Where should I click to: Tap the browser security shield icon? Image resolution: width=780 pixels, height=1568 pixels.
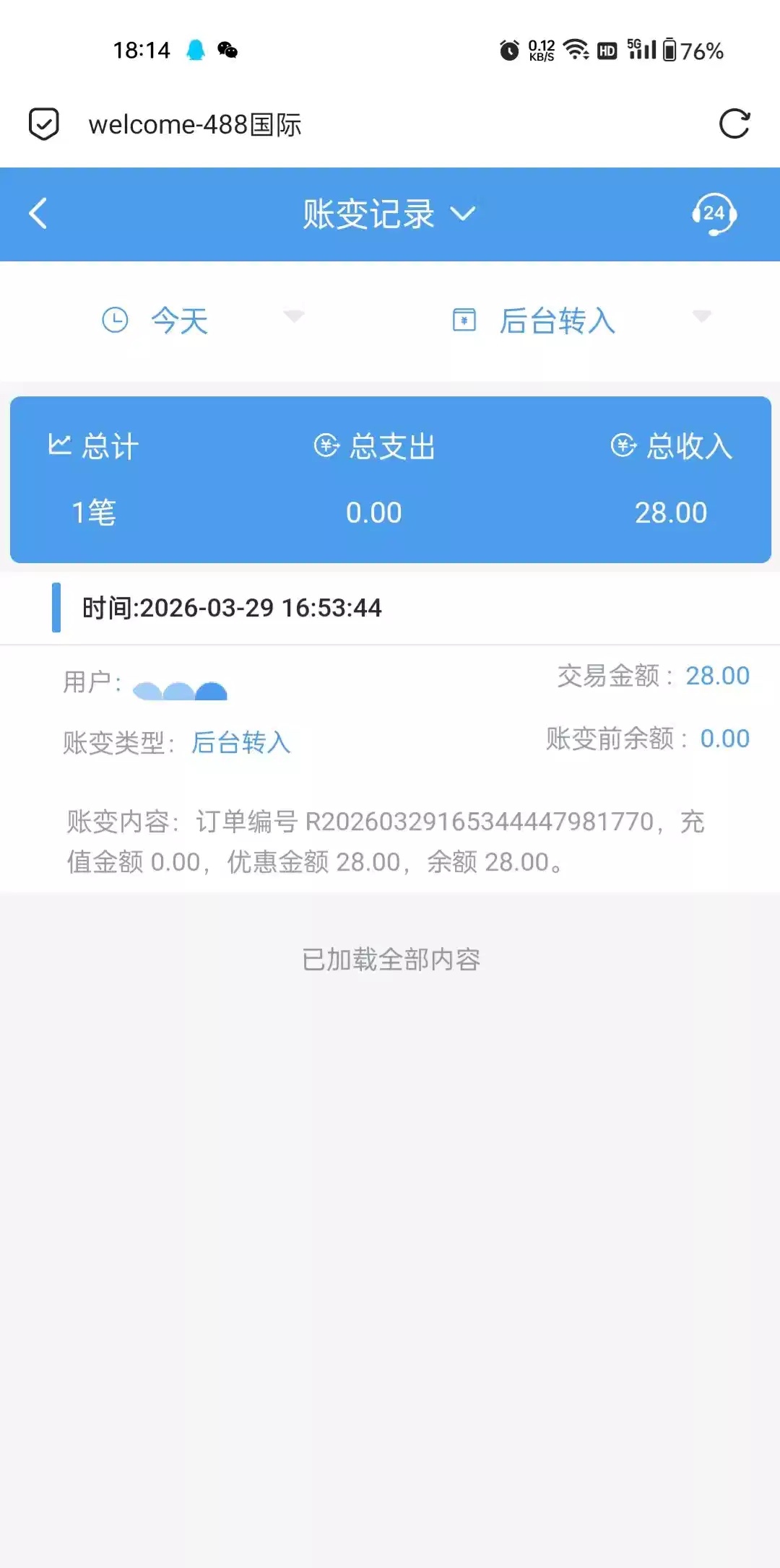(x=44, y=124)
